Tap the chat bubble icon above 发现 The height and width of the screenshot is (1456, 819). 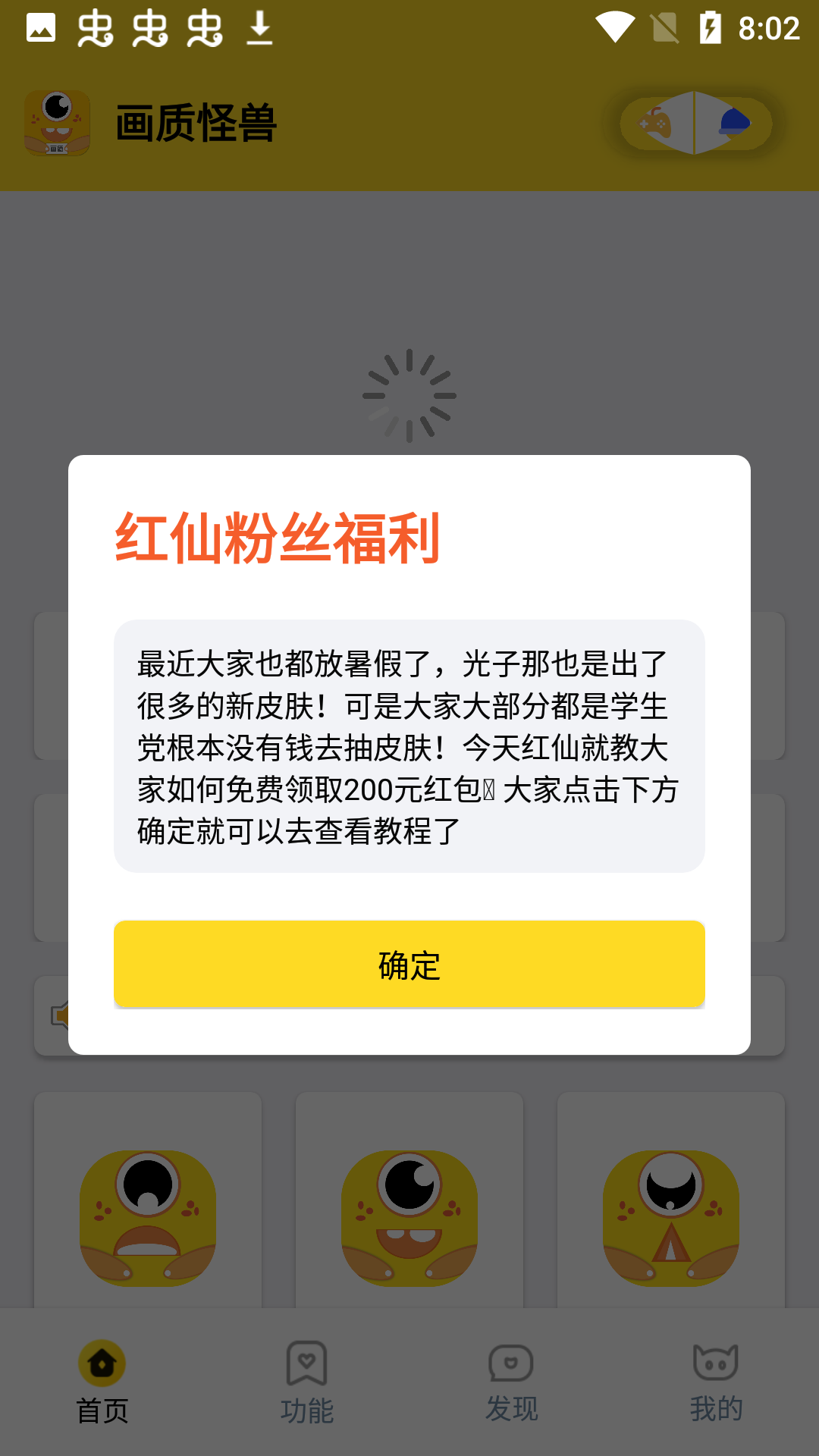coord(512,1362)
